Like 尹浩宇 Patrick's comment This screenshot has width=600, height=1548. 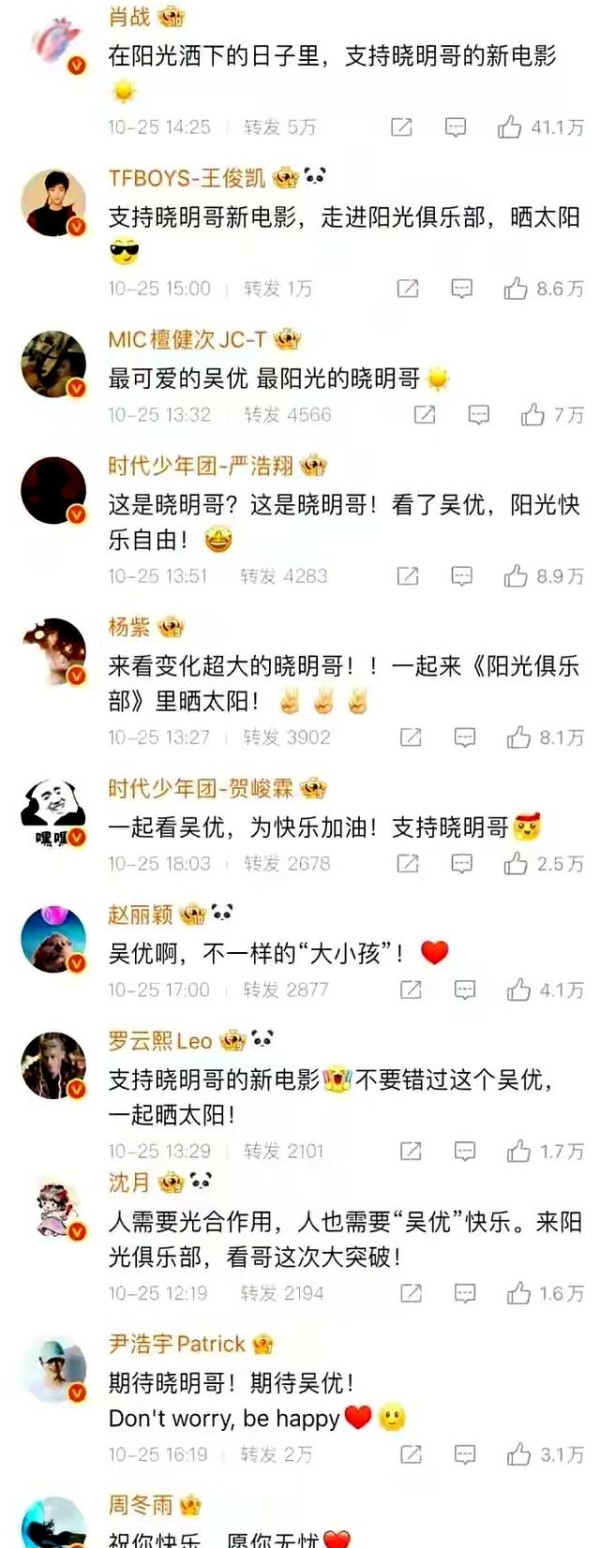[x=518, y=1454]
